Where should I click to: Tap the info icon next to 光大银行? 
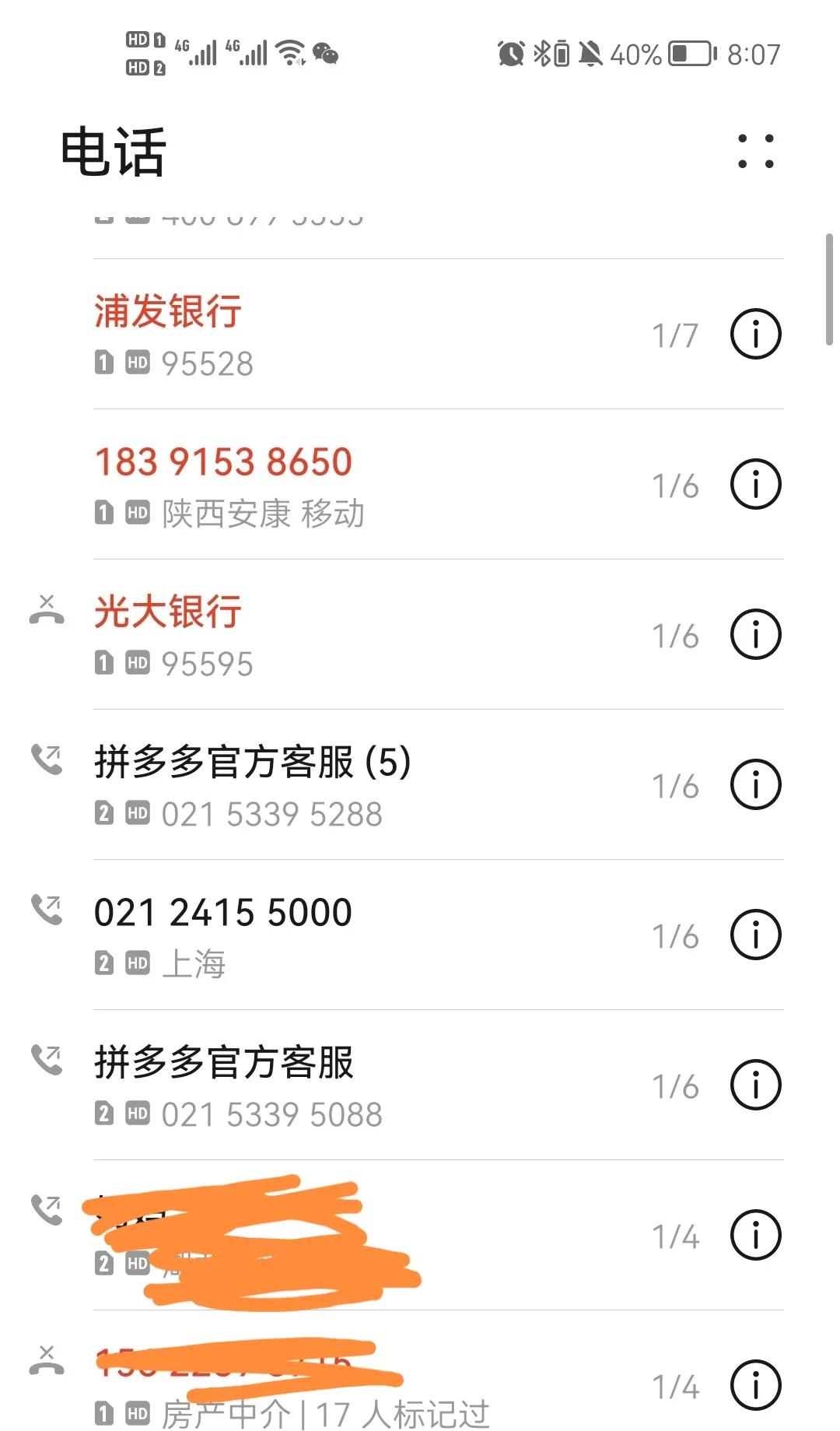point(754,633)
